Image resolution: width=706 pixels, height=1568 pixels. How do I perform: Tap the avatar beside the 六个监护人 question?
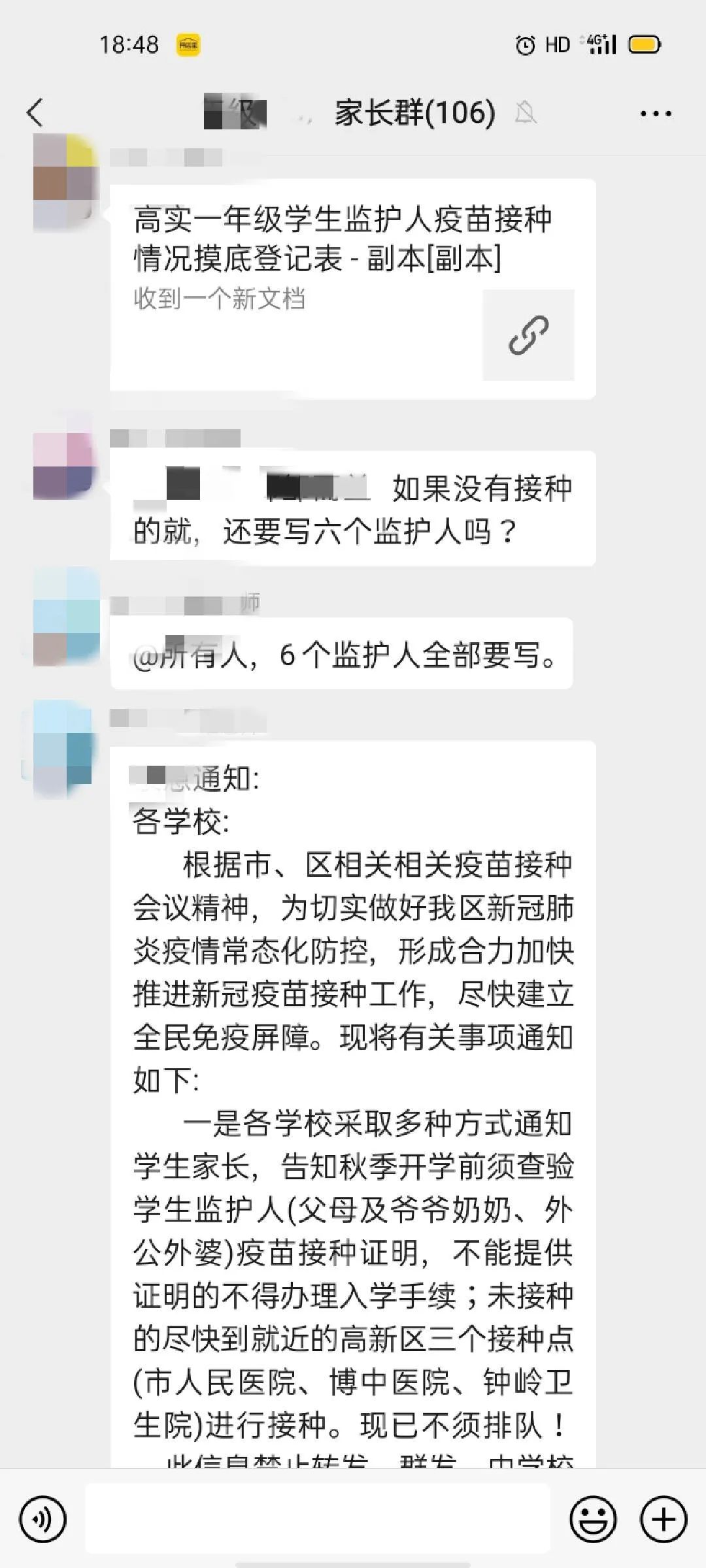[64, 465]
